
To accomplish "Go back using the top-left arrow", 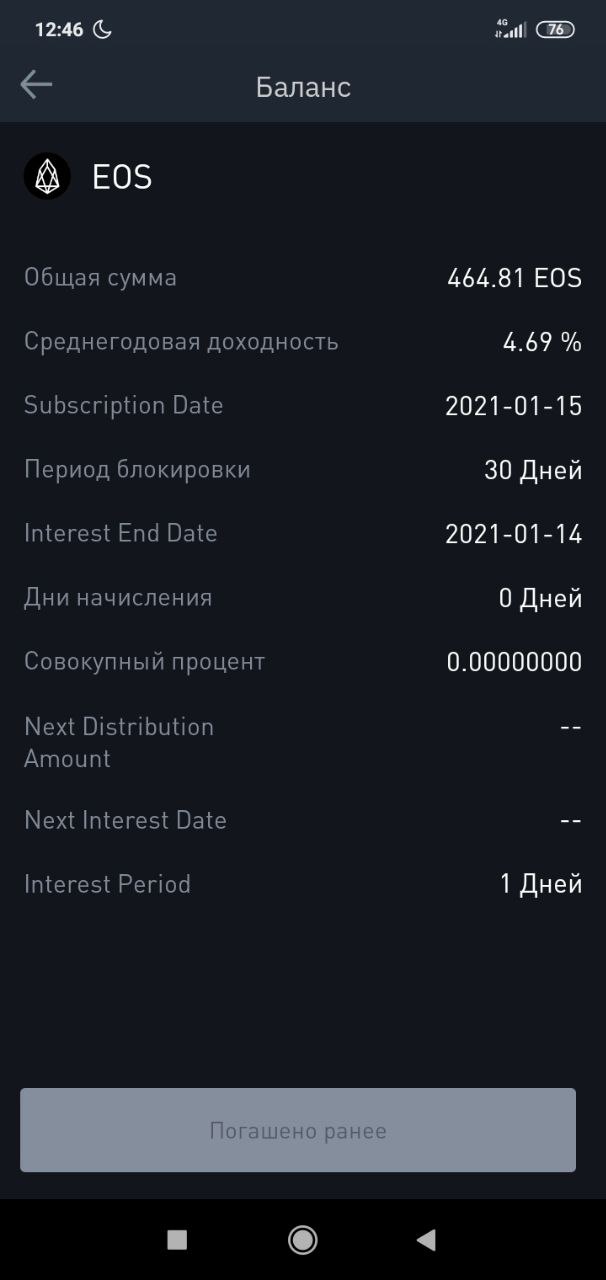I will coord(36,85).
